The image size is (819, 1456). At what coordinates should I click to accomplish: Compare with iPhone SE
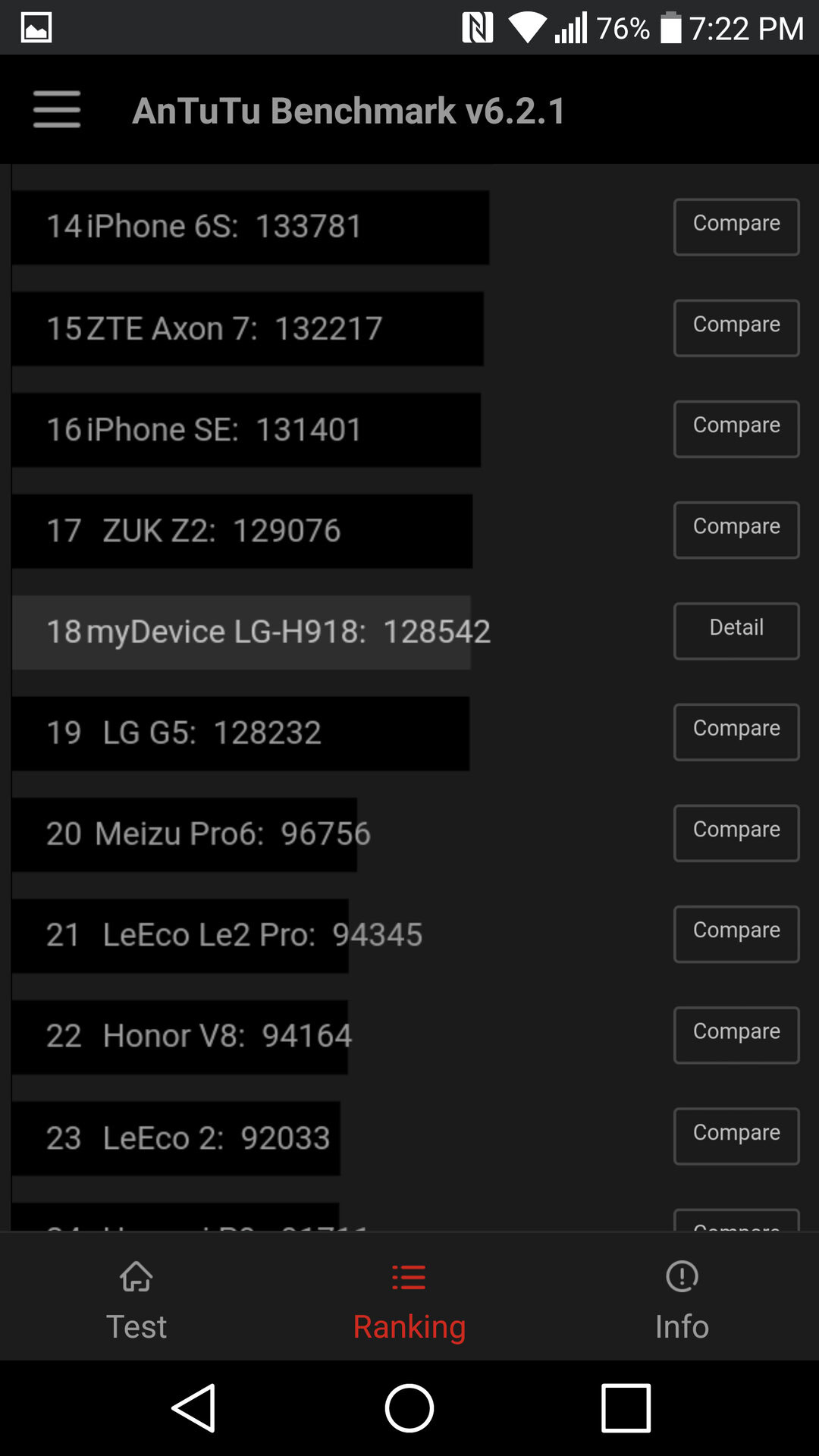736,428
